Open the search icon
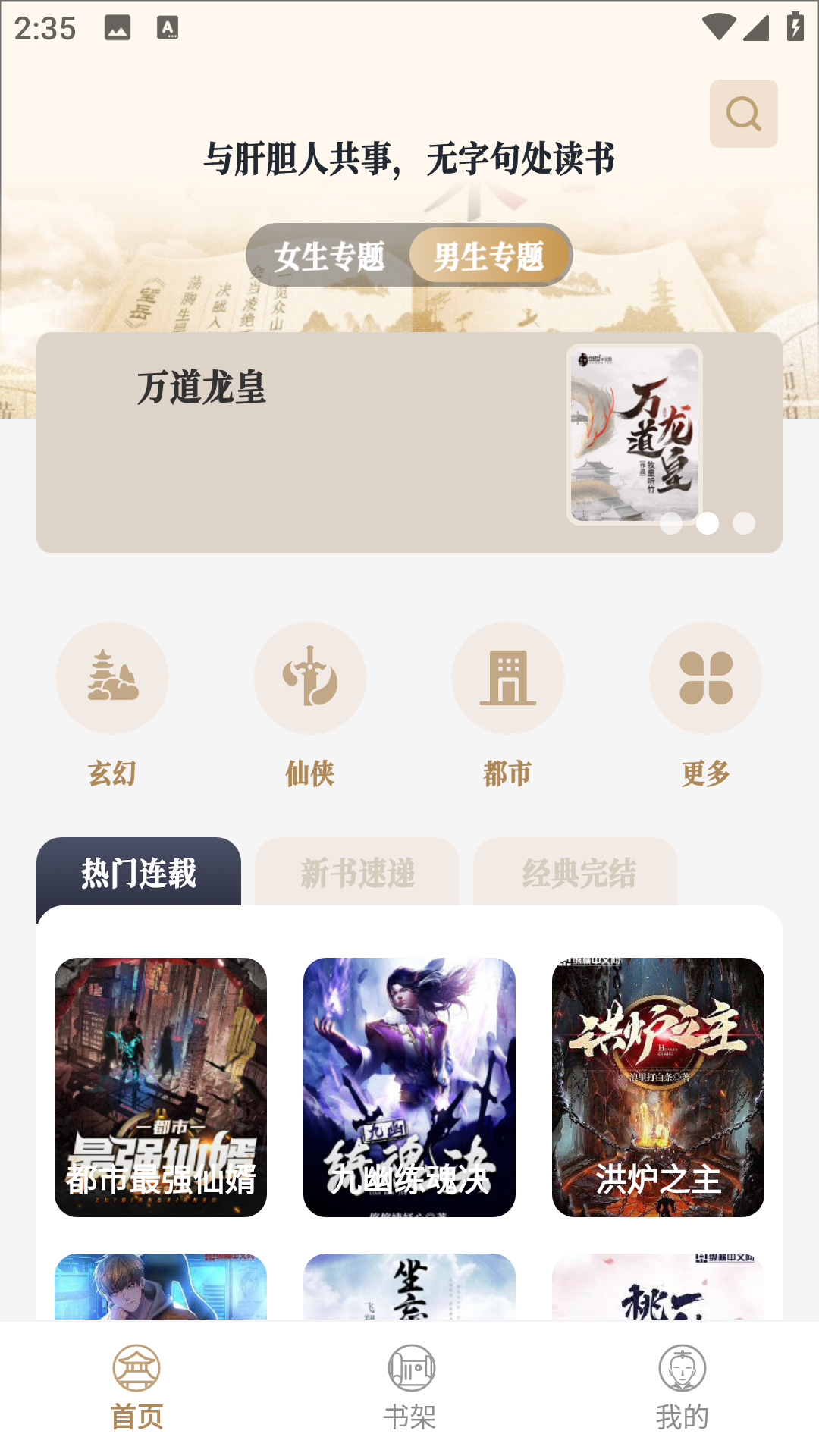 point(743,114)
